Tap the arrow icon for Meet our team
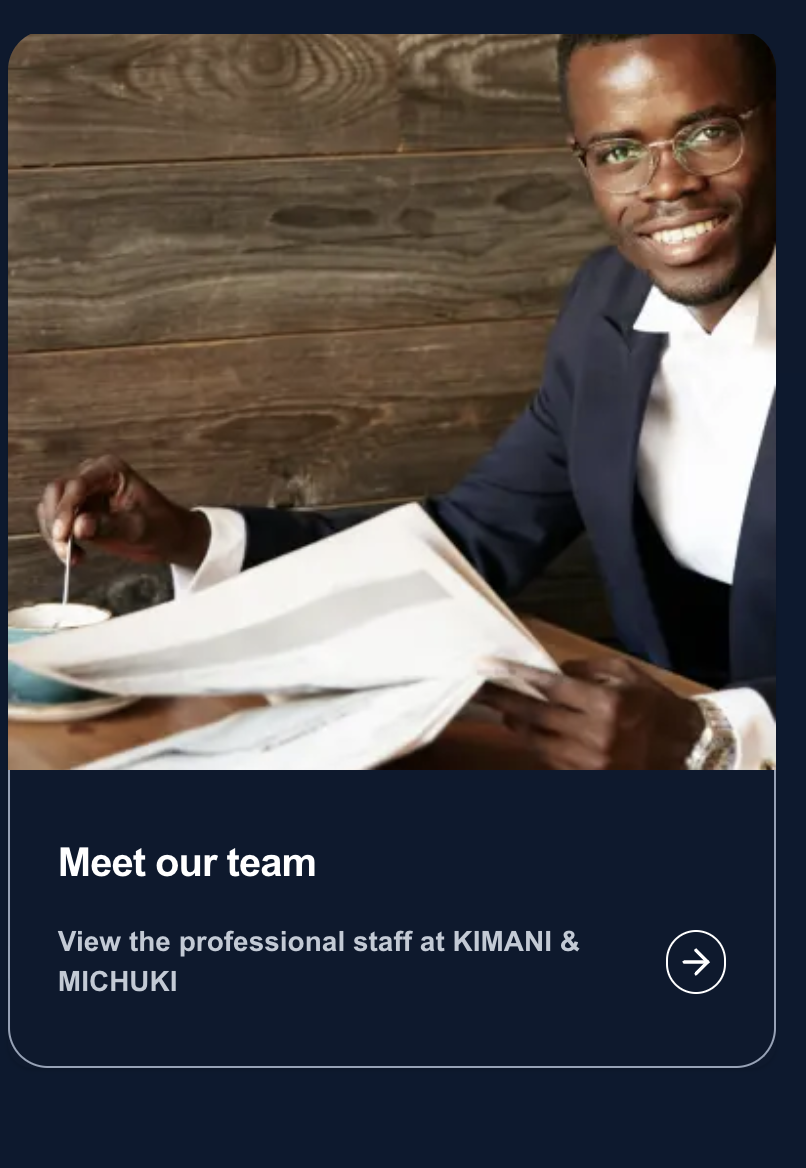 click(x=696, y=962)
